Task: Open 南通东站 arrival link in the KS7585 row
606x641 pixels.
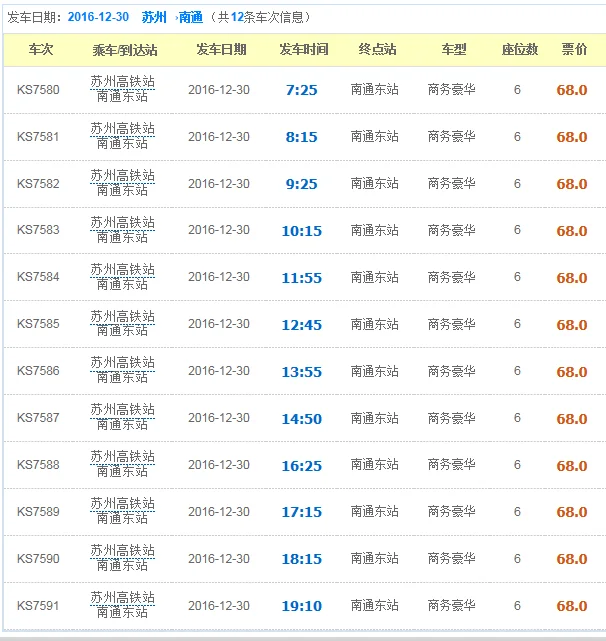Action: pos(123,331)
